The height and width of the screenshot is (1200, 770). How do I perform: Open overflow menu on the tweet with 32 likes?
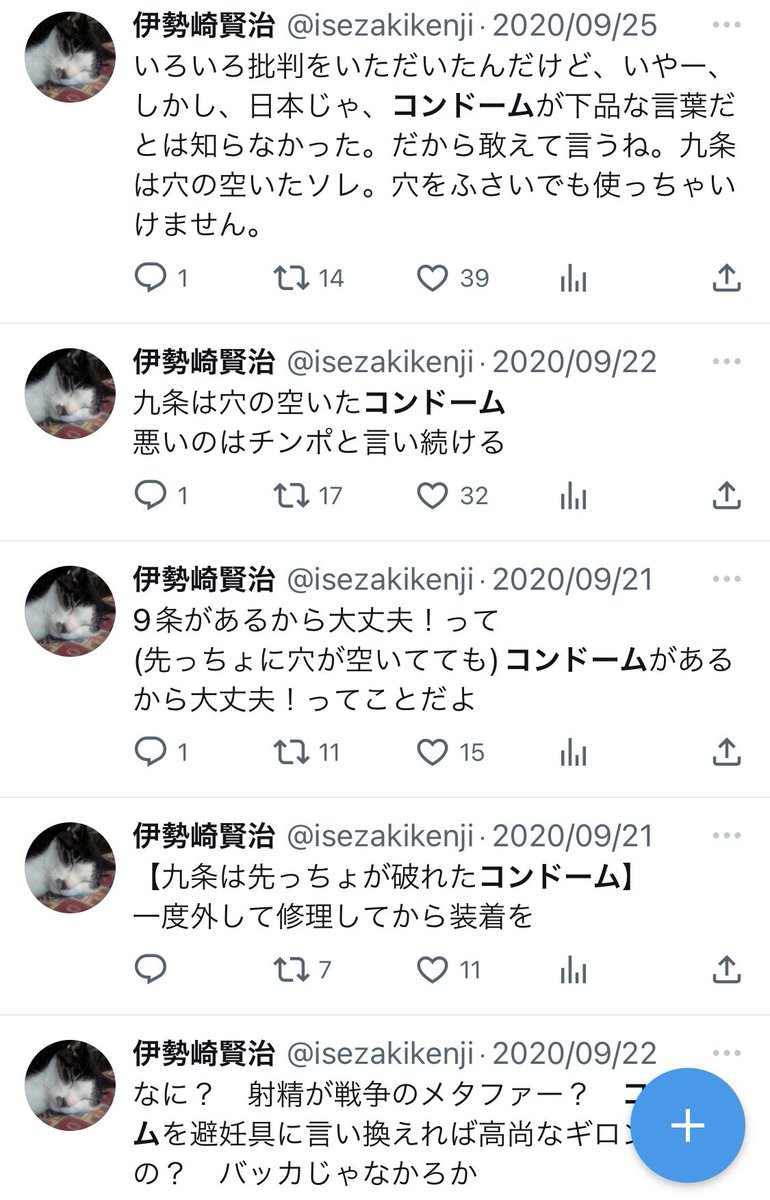pos(726,361)
